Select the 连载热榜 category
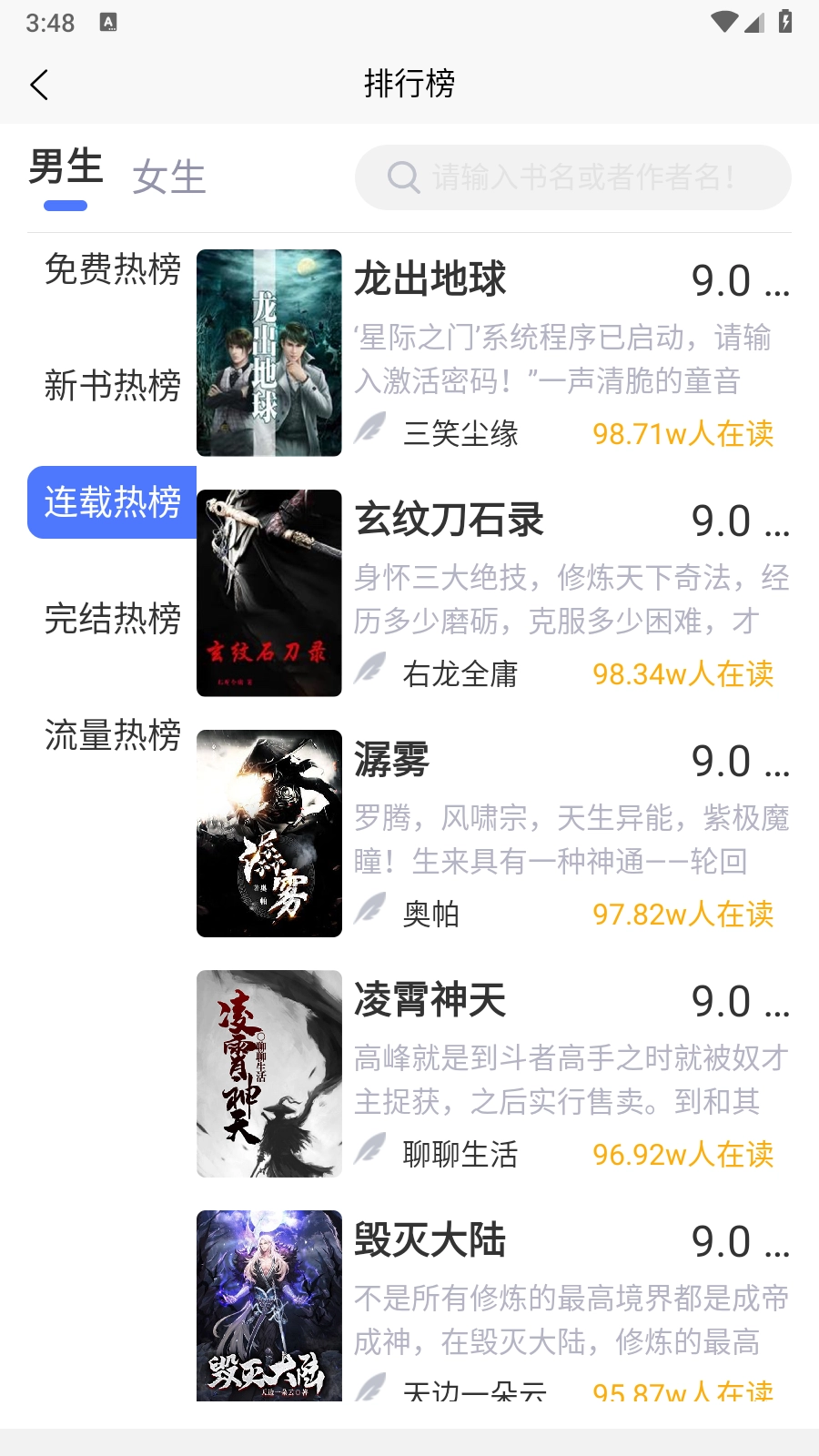819x1456 pixels. point(112,502)
